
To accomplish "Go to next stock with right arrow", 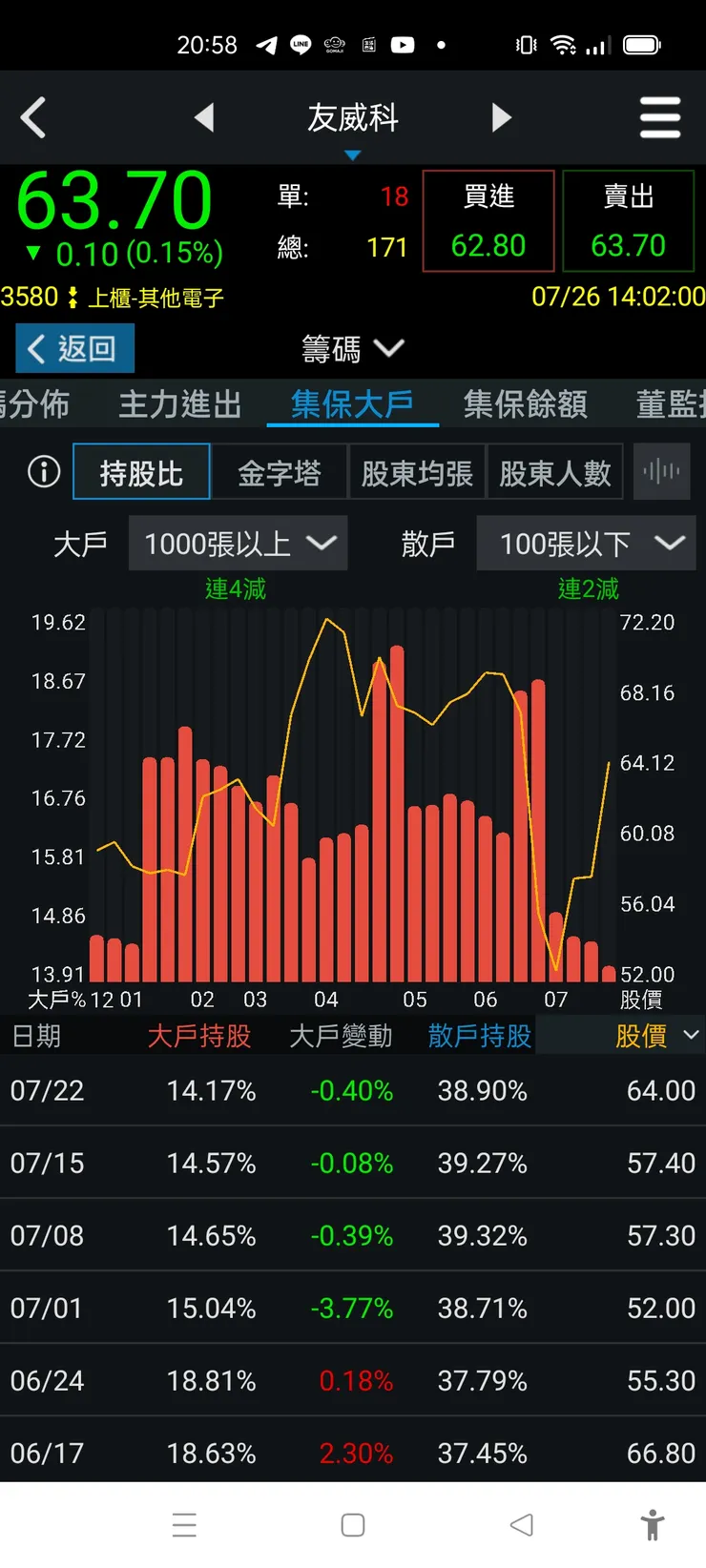I will tap(502, 117).
